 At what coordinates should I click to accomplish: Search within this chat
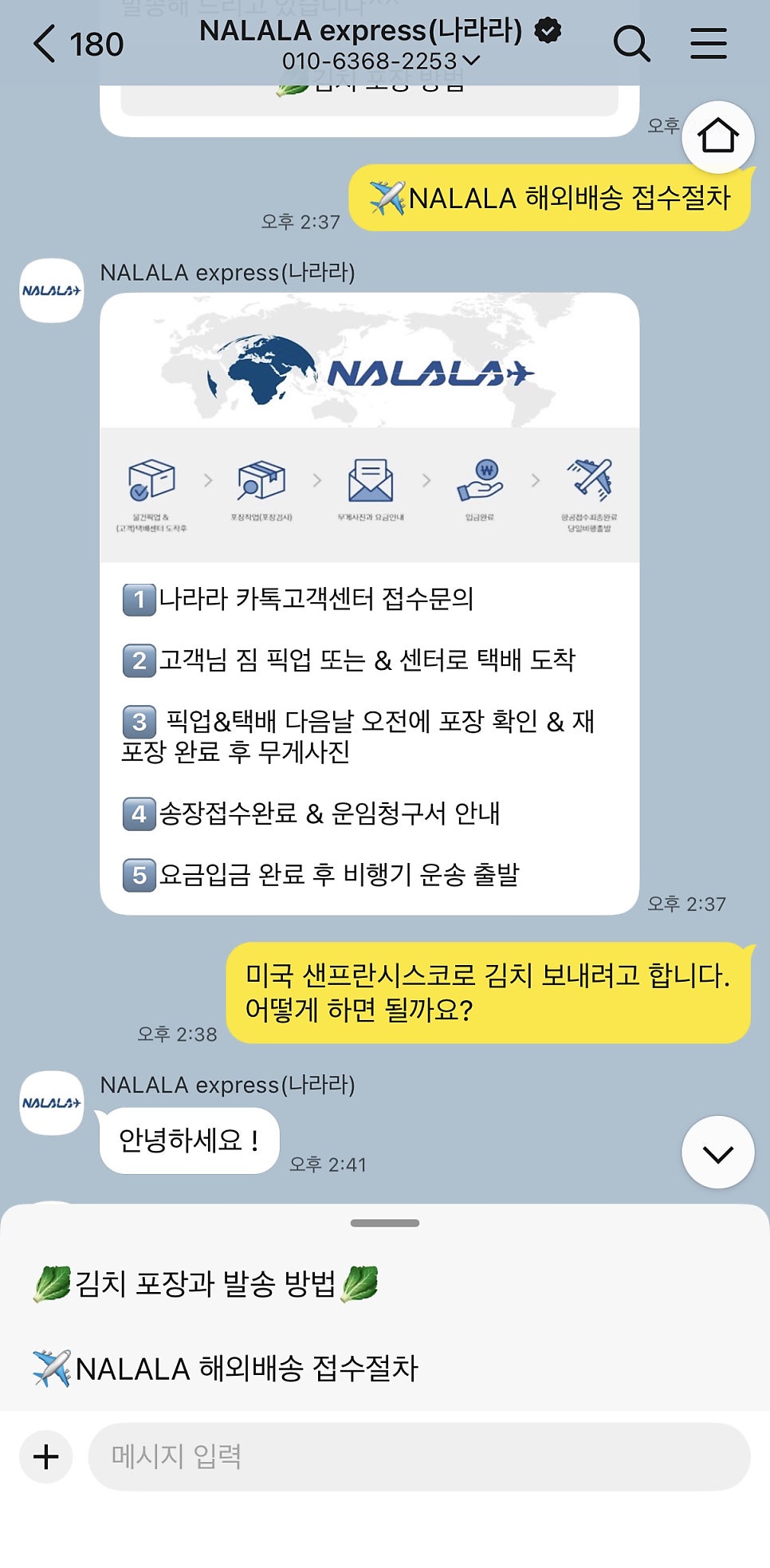tap(631, 43)
